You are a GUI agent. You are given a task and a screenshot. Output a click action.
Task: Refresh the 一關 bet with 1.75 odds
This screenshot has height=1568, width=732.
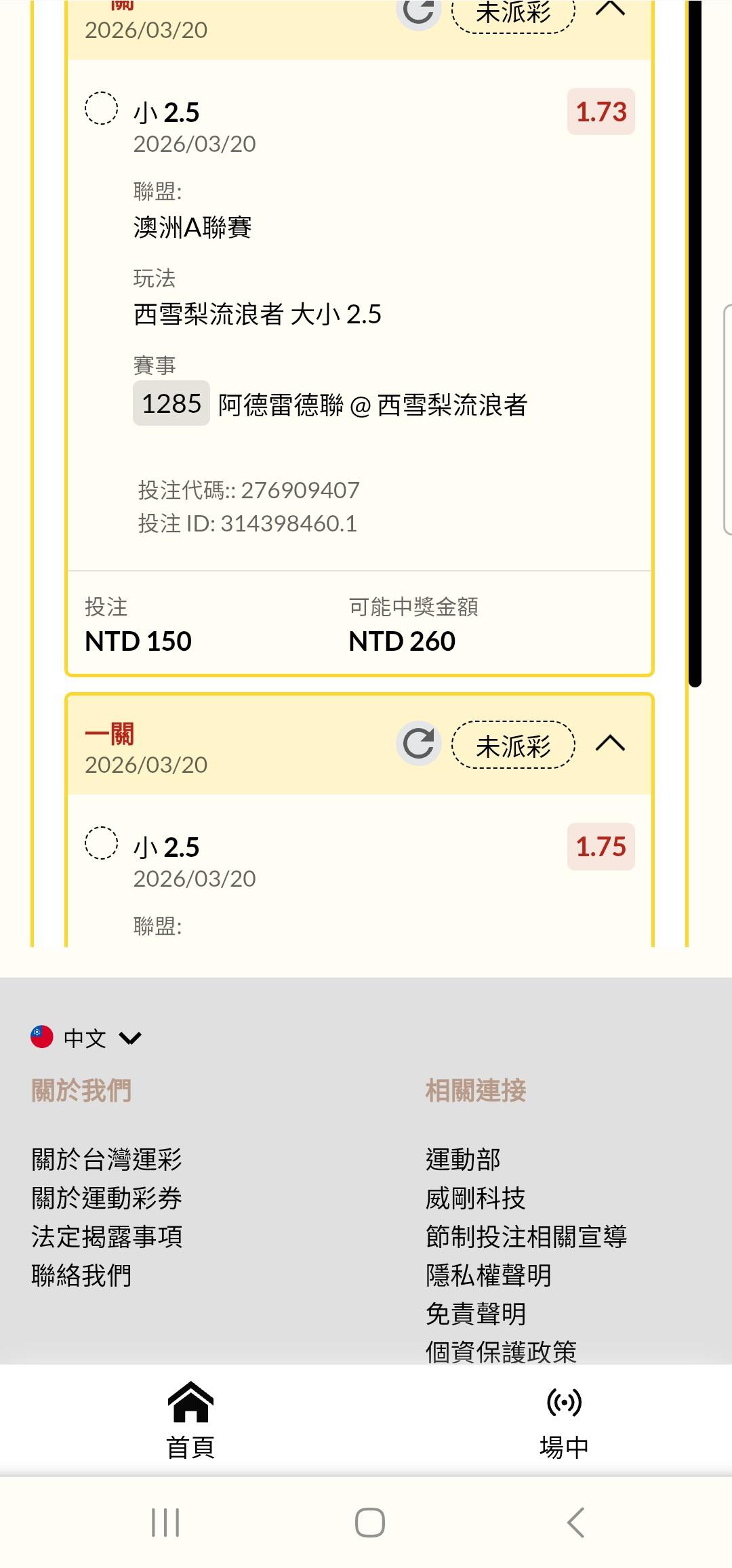(418, 744)
